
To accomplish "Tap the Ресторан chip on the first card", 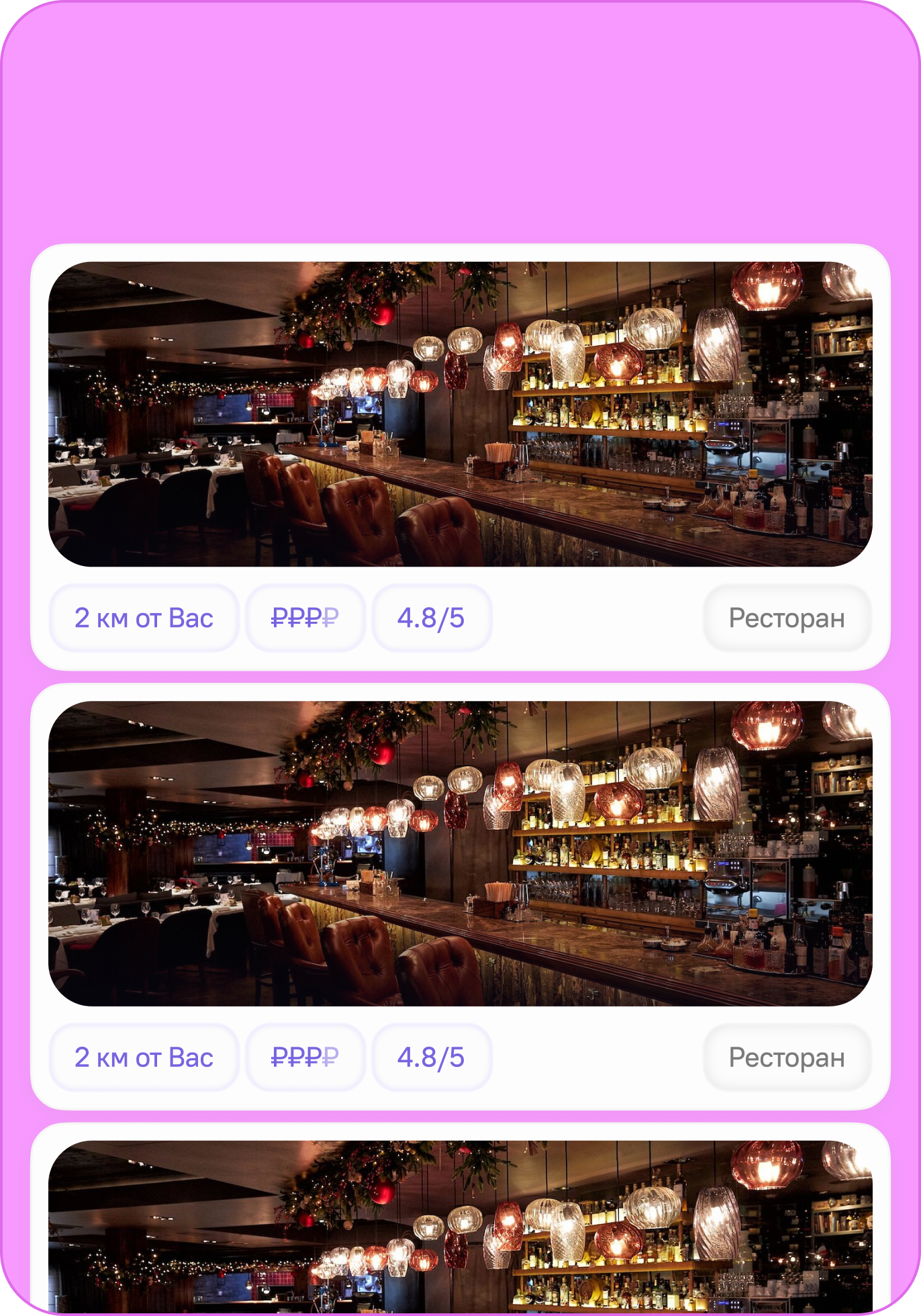I will 787,618.
